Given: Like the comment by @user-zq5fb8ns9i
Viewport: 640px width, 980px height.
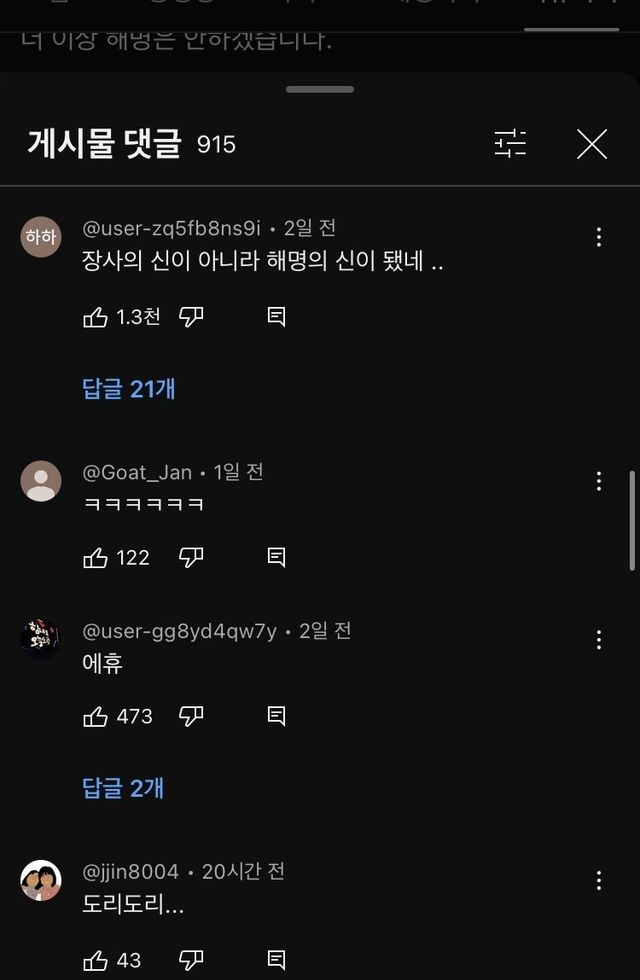Looking at the screenshot, I should [x=96, y=317].
